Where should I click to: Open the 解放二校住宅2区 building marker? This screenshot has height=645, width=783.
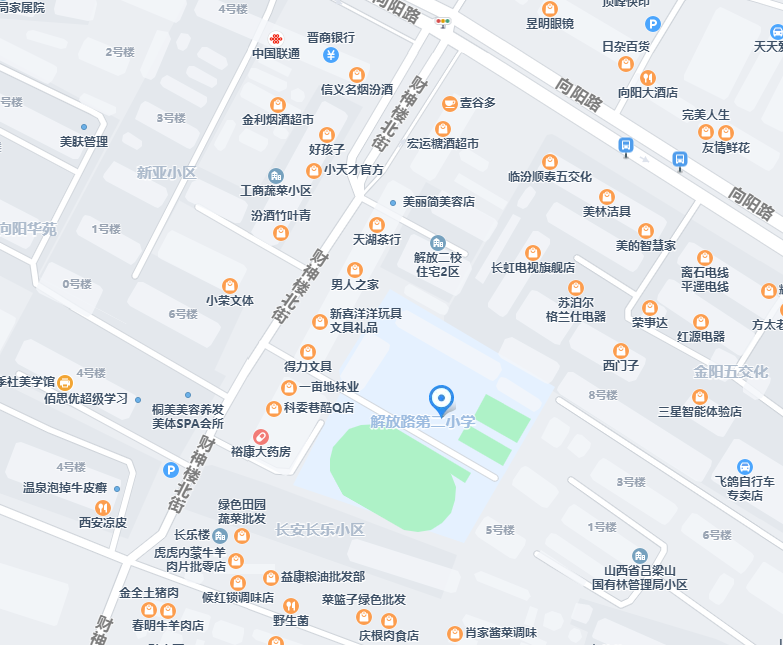(437, 243)
